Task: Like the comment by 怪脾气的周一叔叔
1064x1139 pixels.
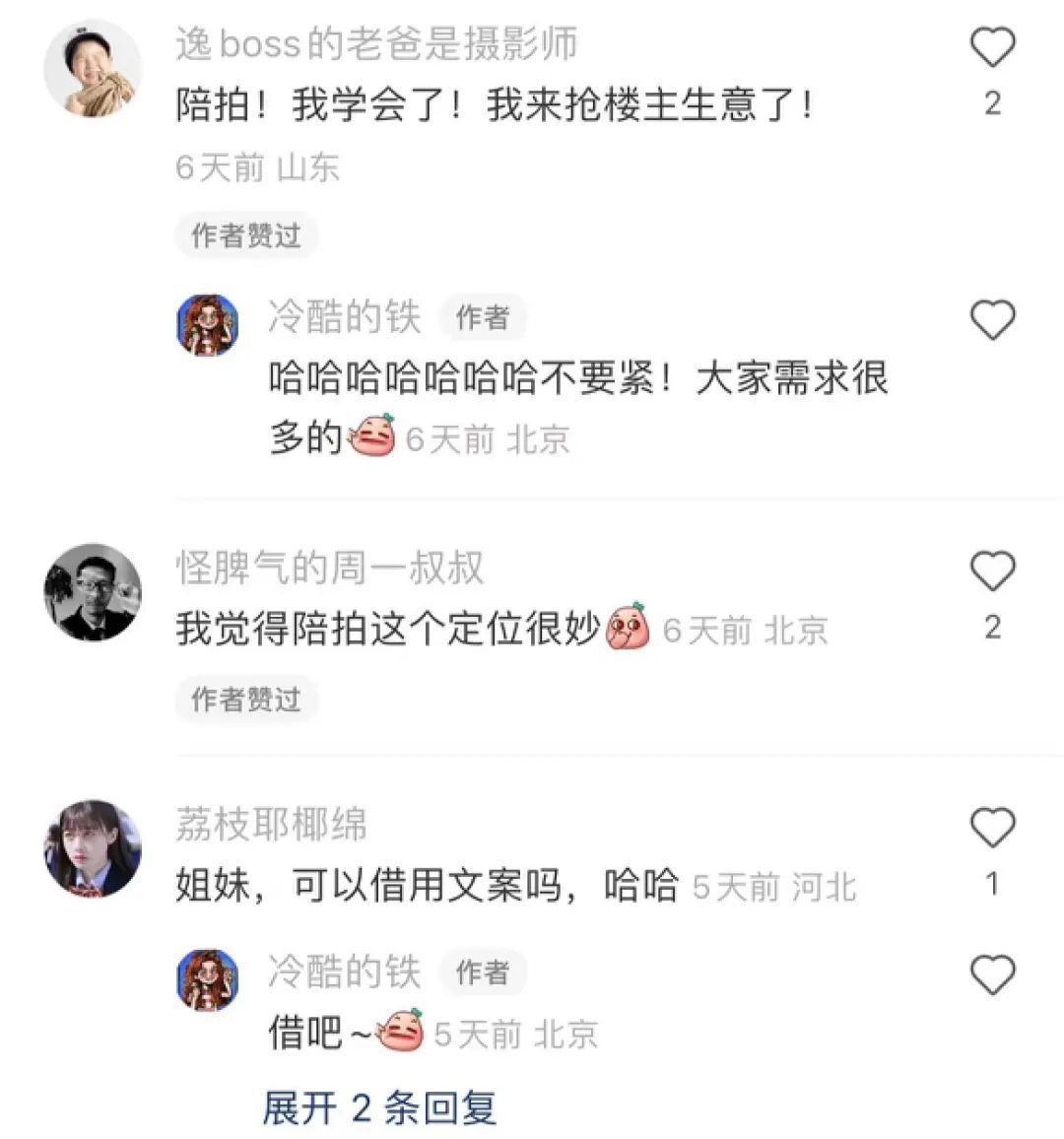Action: [x=992, y=571]
